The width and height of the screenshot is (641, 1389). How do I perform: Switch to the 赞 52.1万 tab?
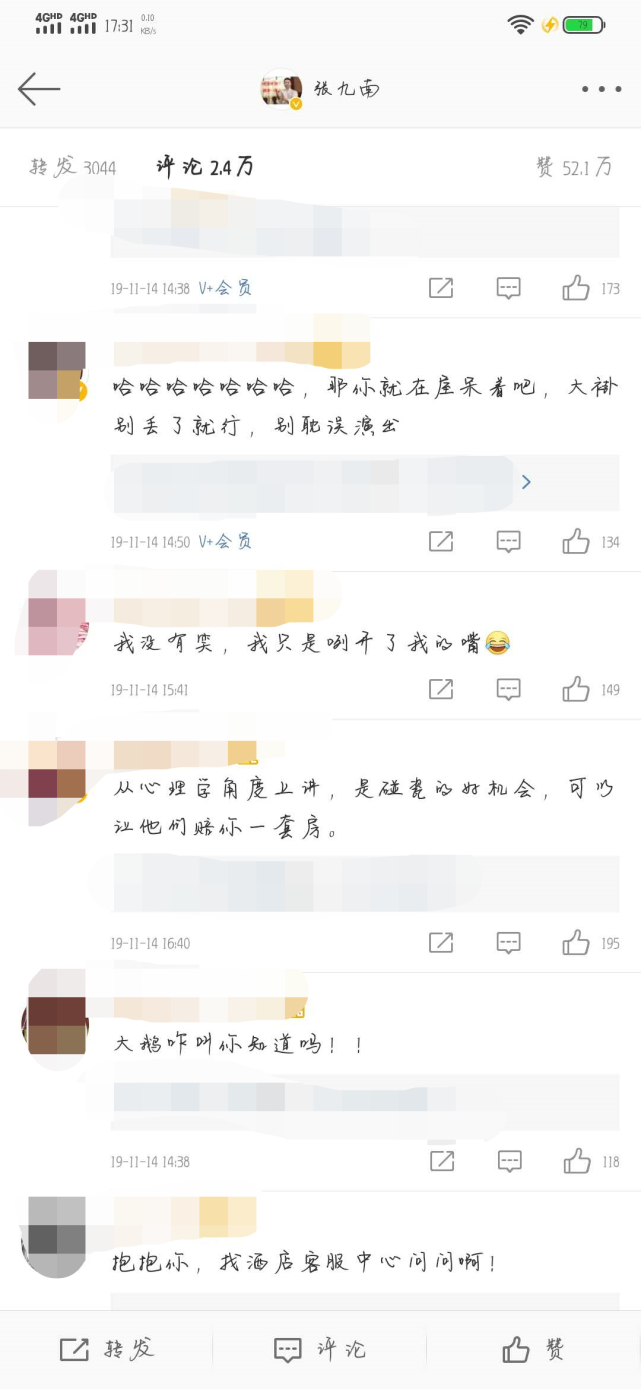tap(573, 168)
